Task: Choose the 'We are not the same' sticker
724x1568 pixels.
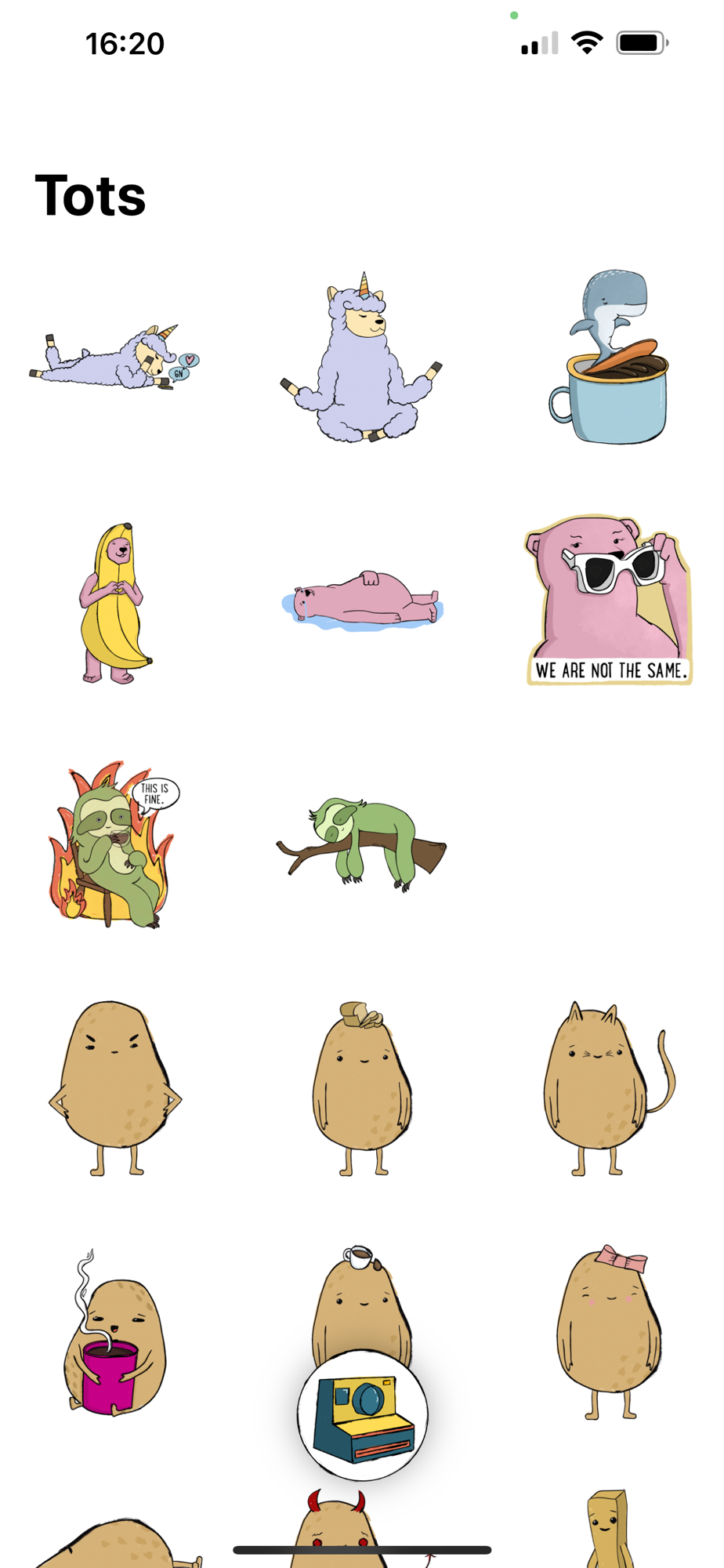Action: 609,600
